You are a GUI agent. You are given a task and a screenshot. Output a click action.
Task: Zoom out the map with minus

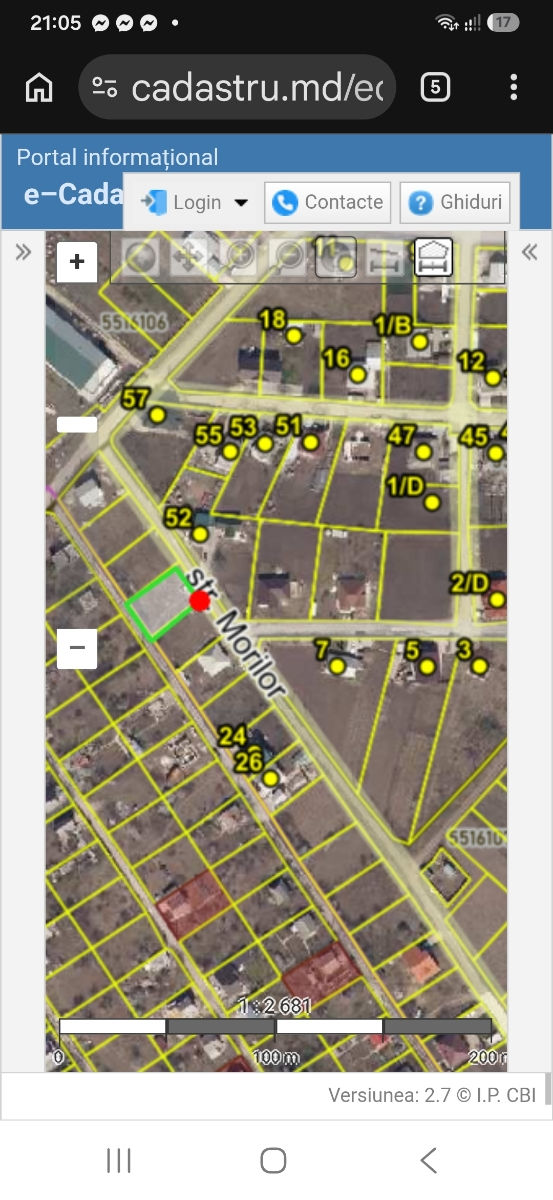tap(77, 648)
